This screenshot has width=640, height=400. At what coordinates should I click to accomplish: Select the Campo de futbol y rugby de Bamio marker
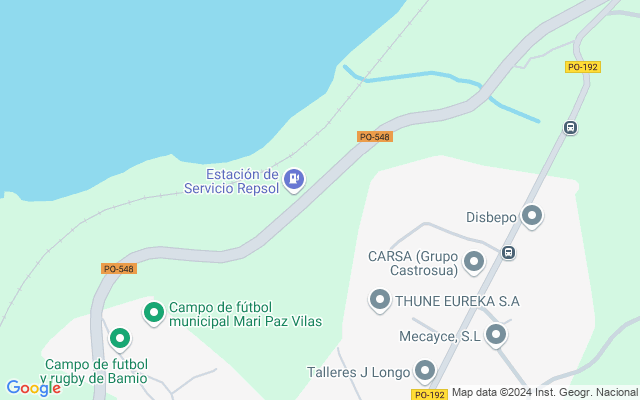coord(120,339)
